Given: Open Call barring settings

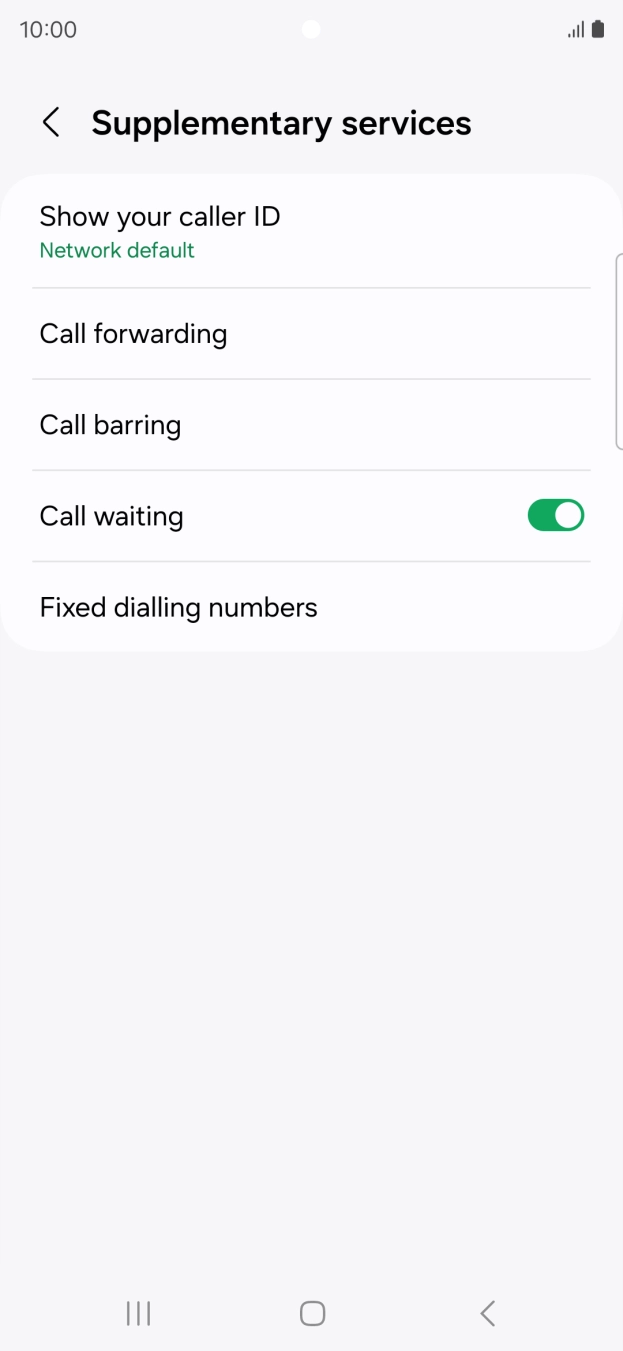Looking at the screenshot, I should (x=311, y=425).
